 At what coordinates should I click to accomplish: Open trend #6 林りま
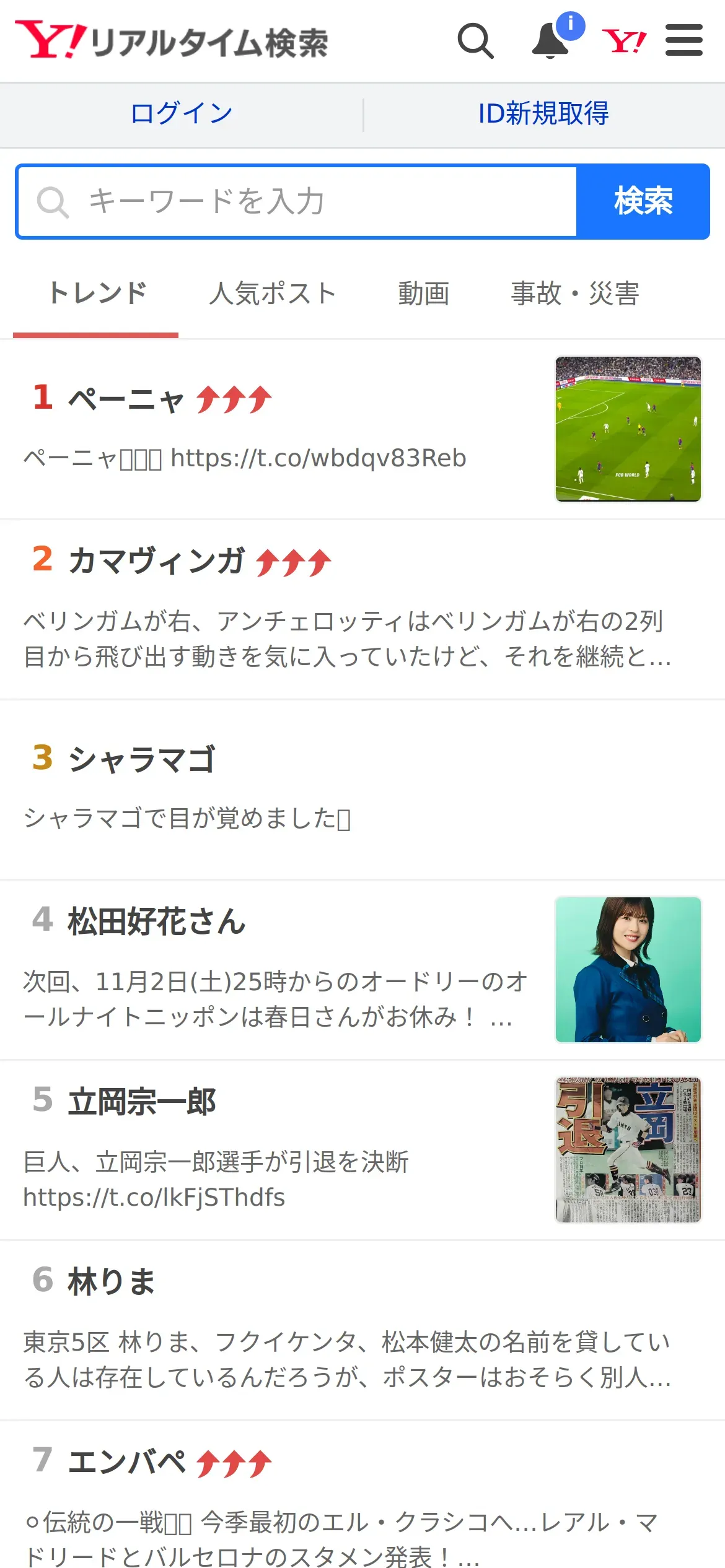coord(362,1330)
